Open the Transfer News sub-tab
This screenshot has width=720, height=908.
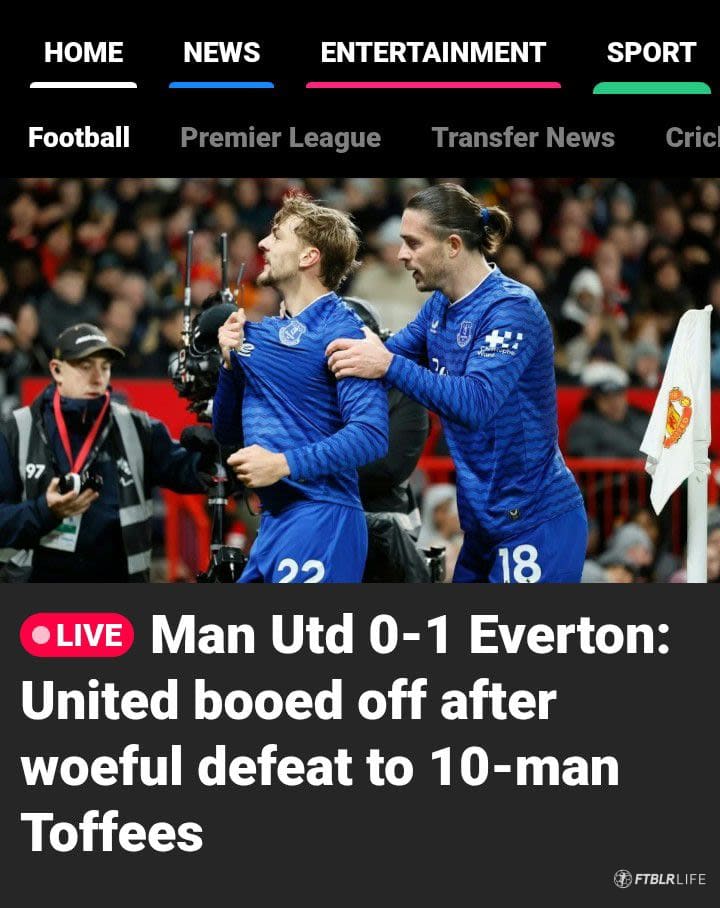[523, 138]
